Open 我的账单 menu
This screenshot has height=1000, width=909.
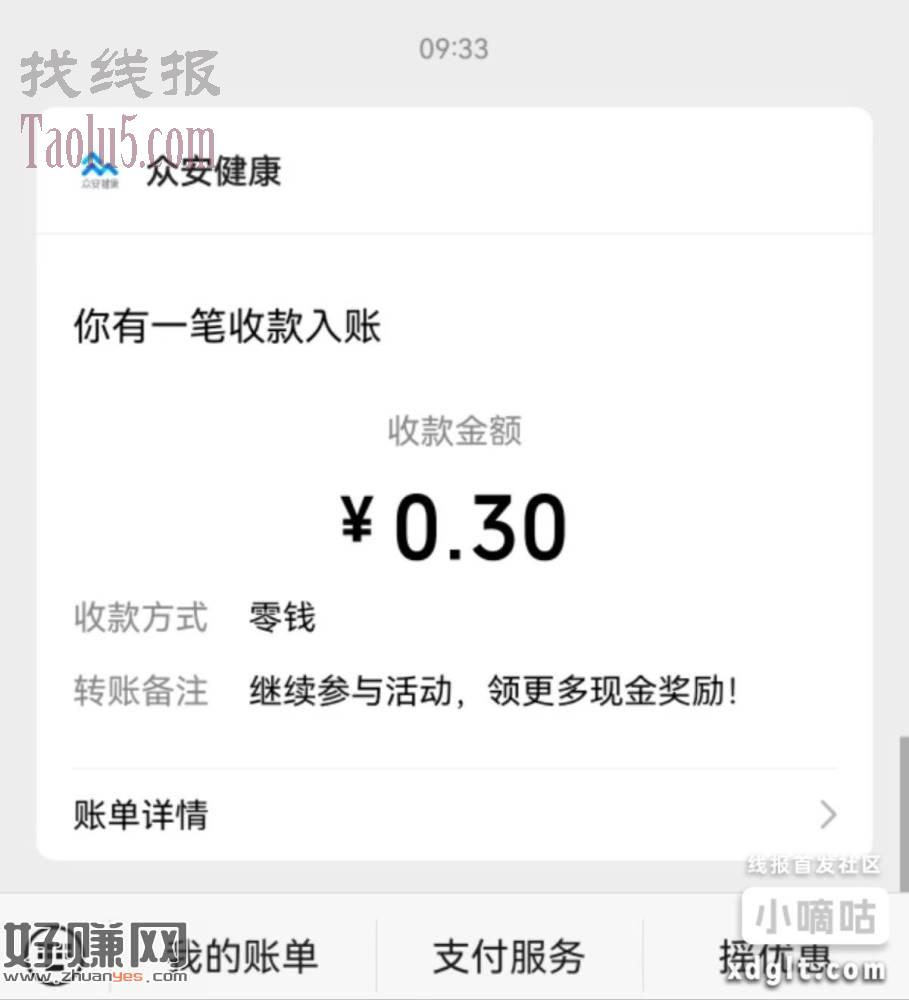(245, 957)
